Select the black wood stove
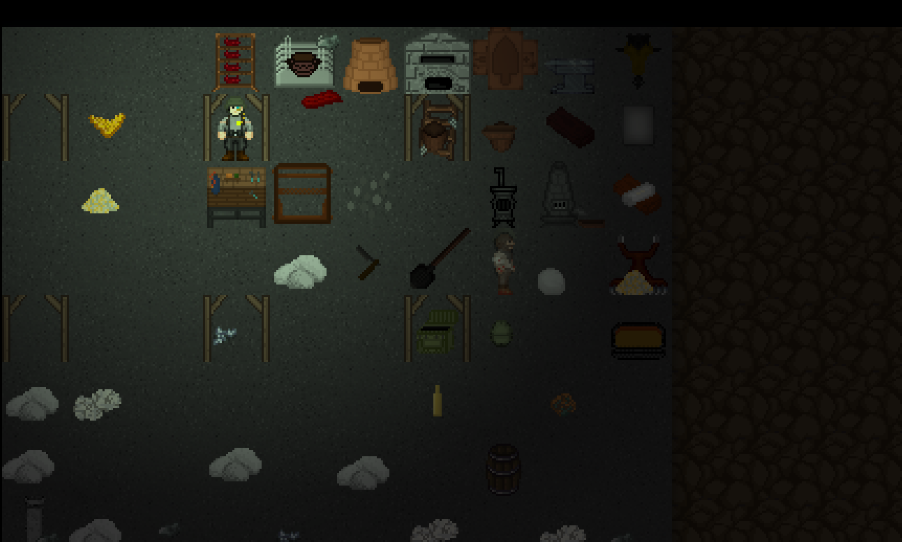 503,198
